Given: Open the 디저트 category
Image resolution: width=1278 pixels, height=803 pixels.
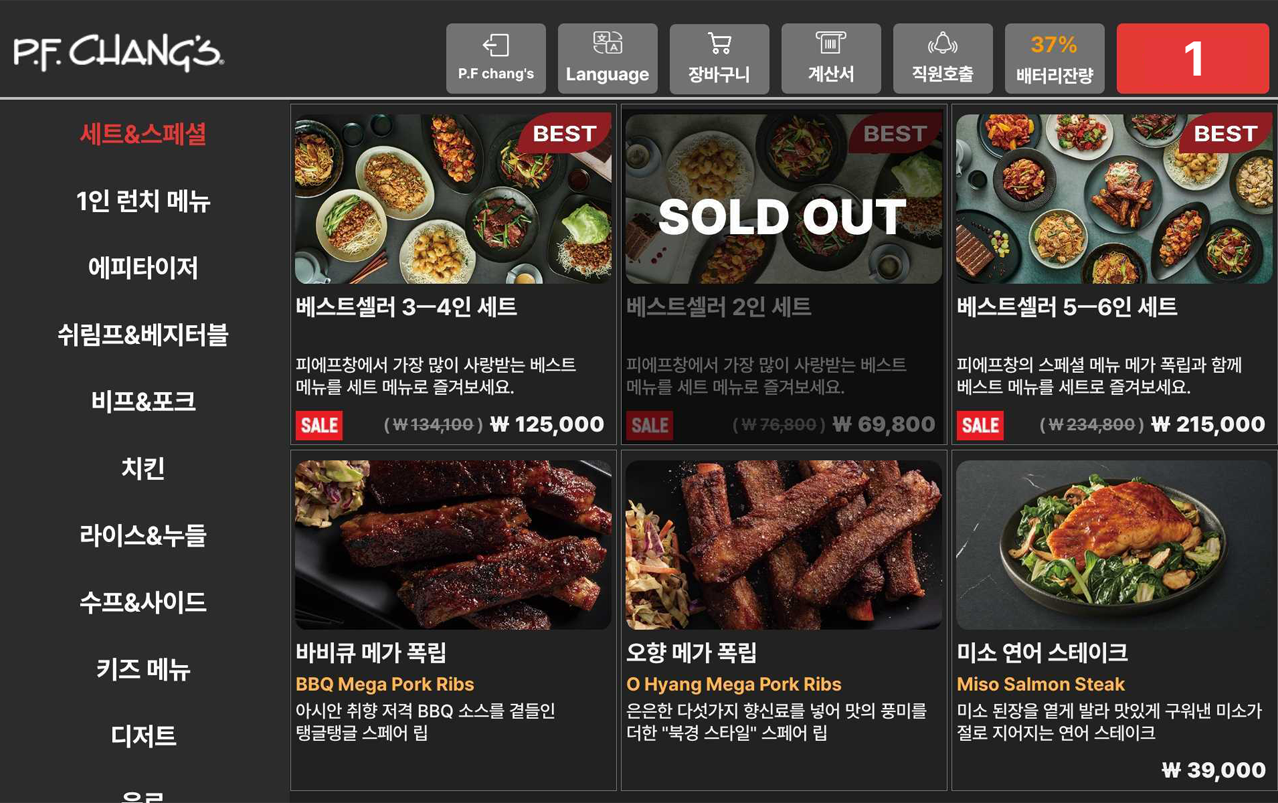Looking at the screenshot, I should tap(143, 736).
